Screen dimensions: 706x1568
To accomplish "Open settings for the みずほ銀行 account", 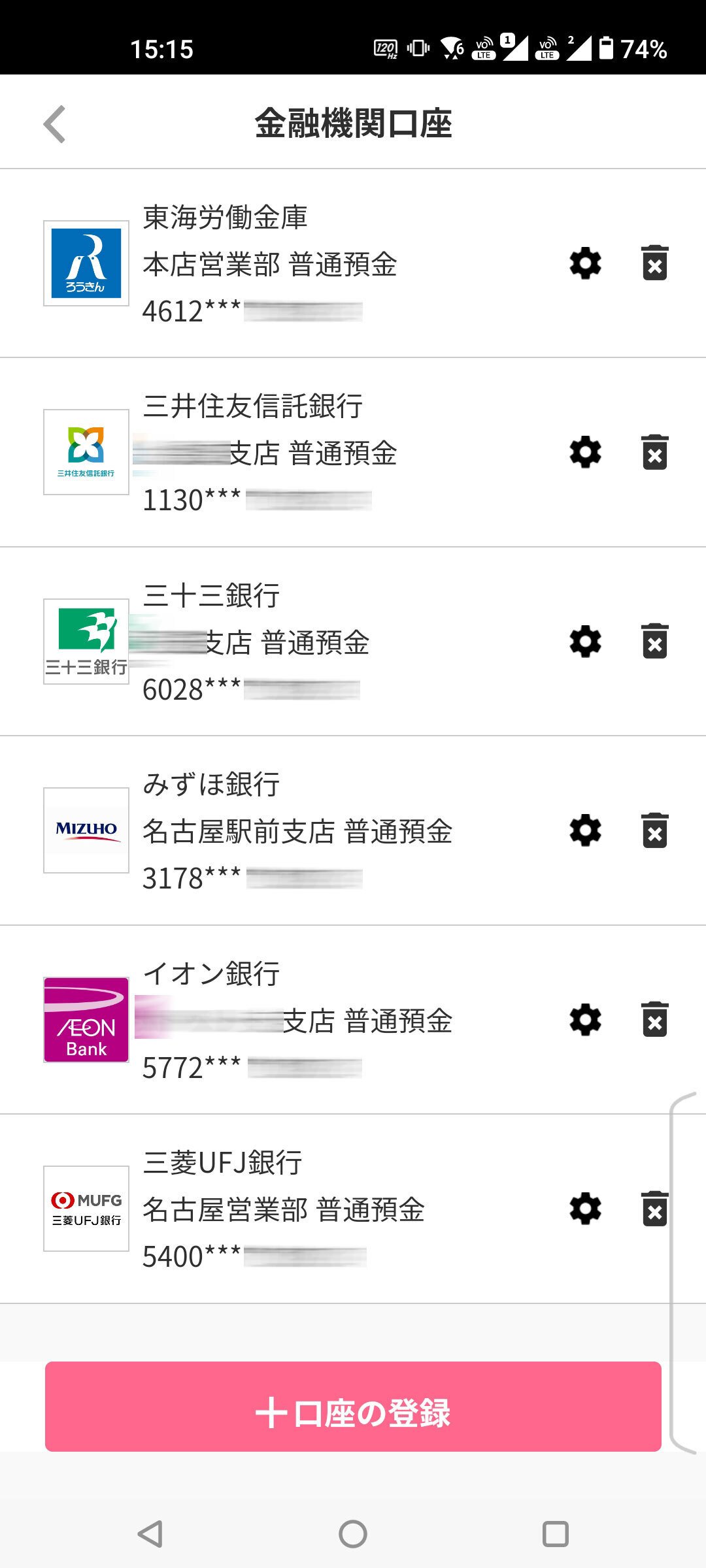I will click(x=585, y=831).
